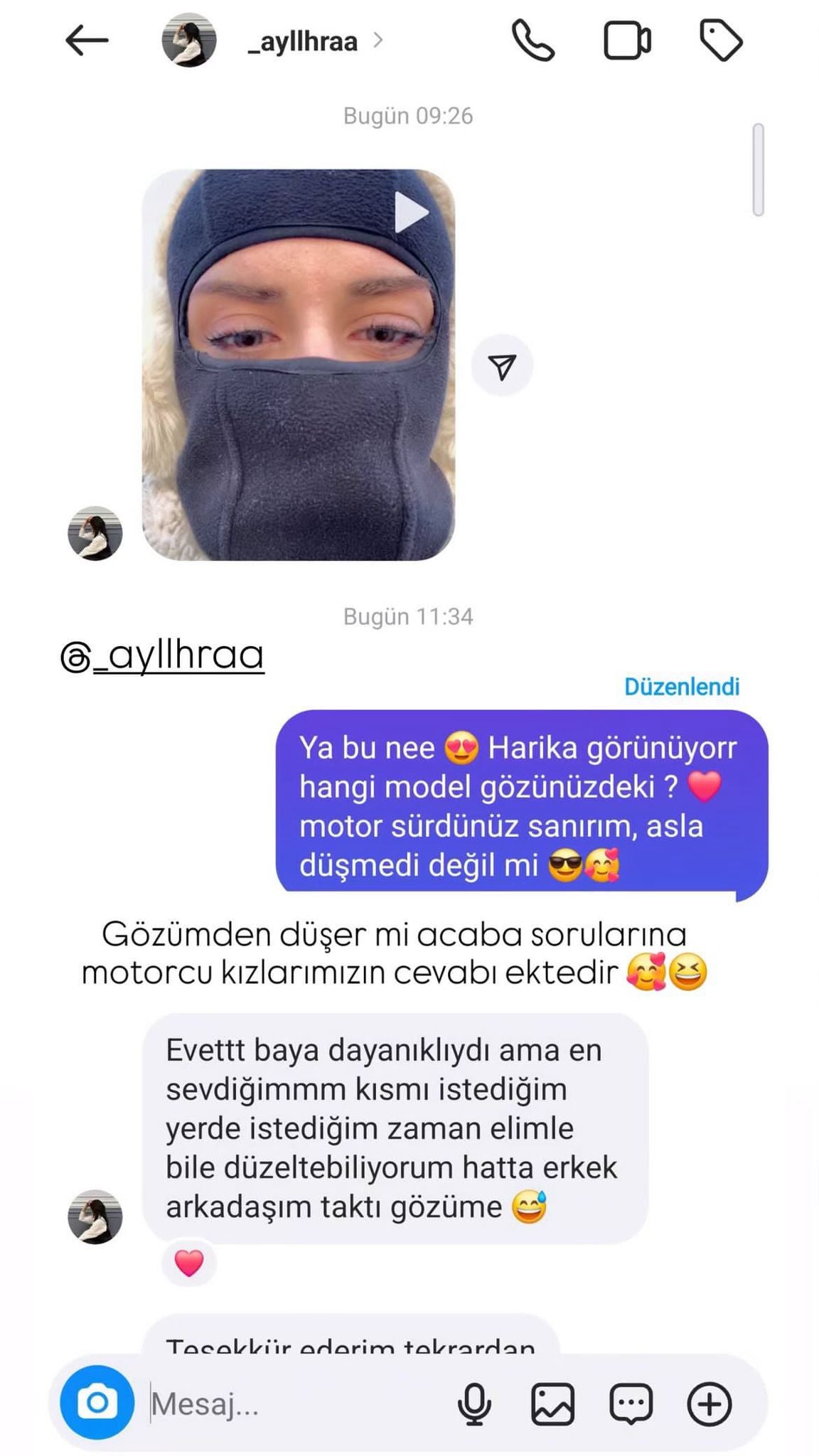Start a voice call

click(532, 41)
